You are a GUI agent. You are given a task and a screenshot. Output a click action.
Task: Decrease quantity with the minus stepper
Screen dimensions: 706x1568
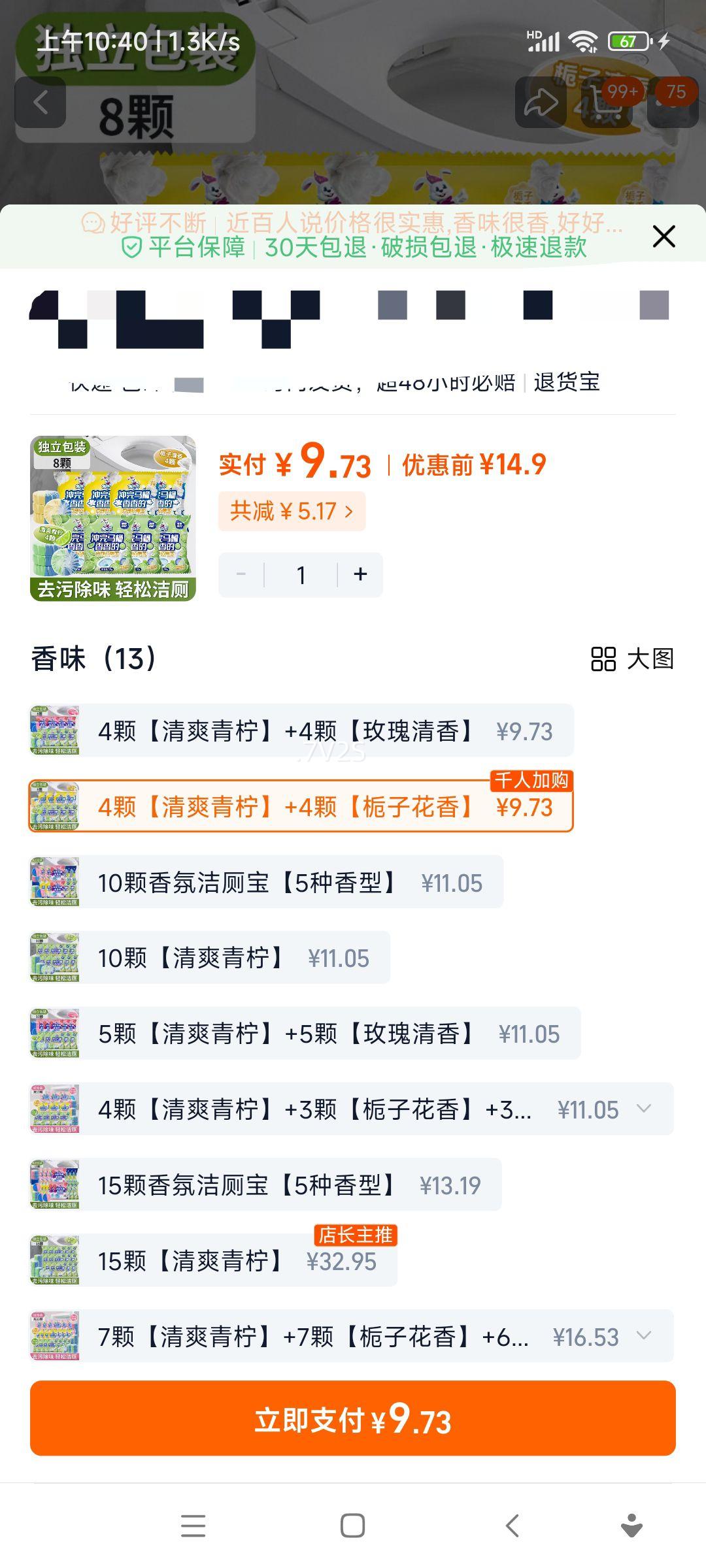coord(242,574)
